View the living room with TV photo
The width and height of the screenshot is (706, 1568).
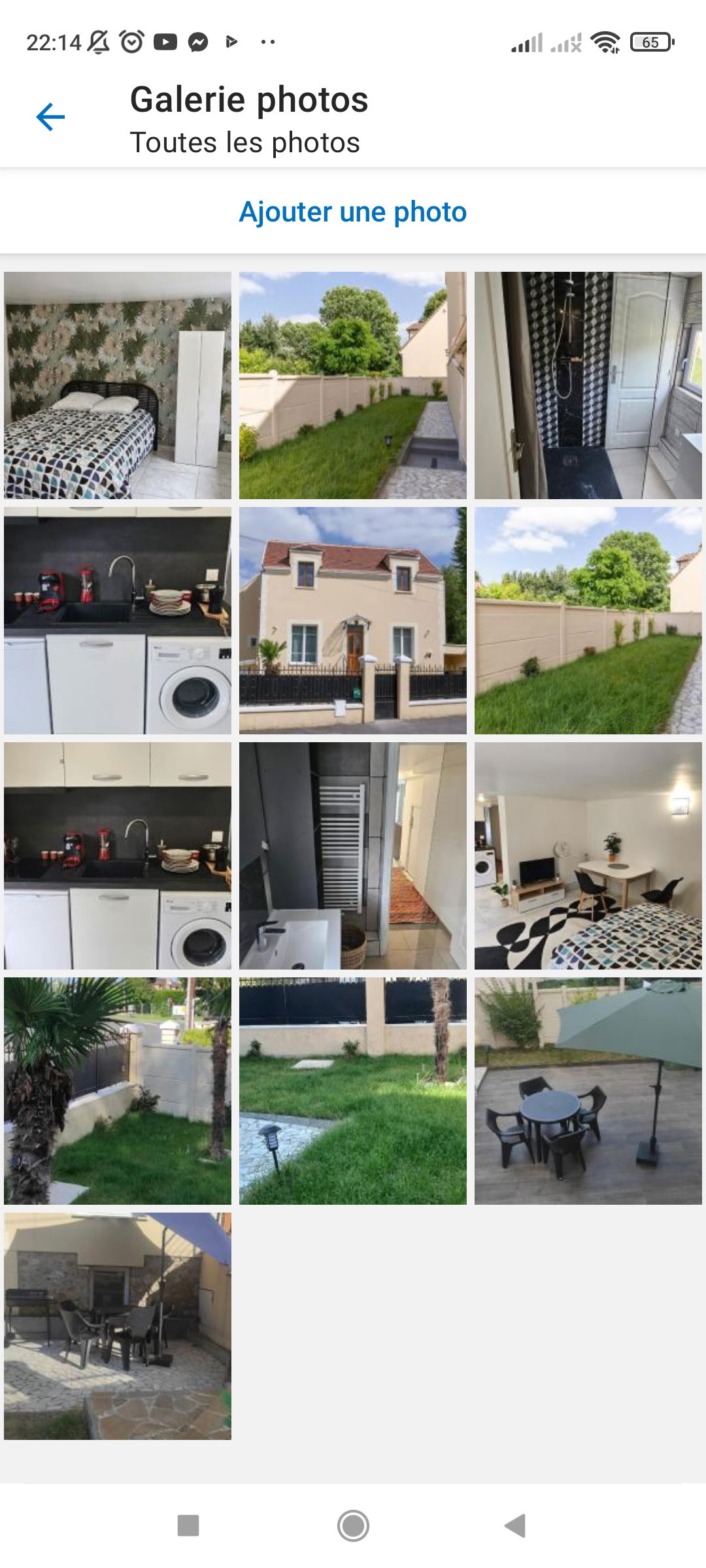588,856
